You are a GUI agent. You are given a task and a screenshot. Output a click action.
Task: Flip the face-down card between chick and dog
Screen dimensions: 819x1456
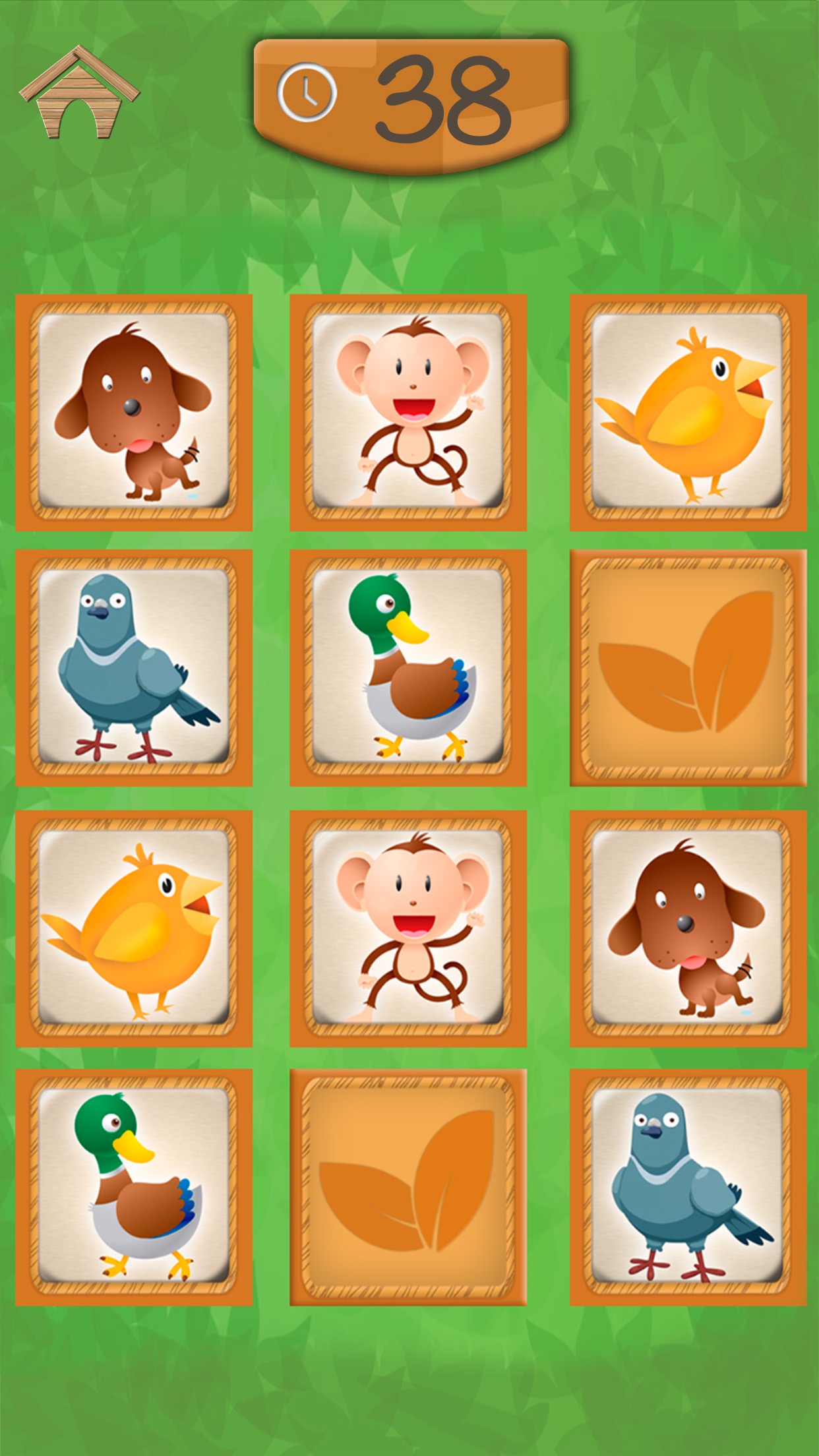tap(688, 667)
